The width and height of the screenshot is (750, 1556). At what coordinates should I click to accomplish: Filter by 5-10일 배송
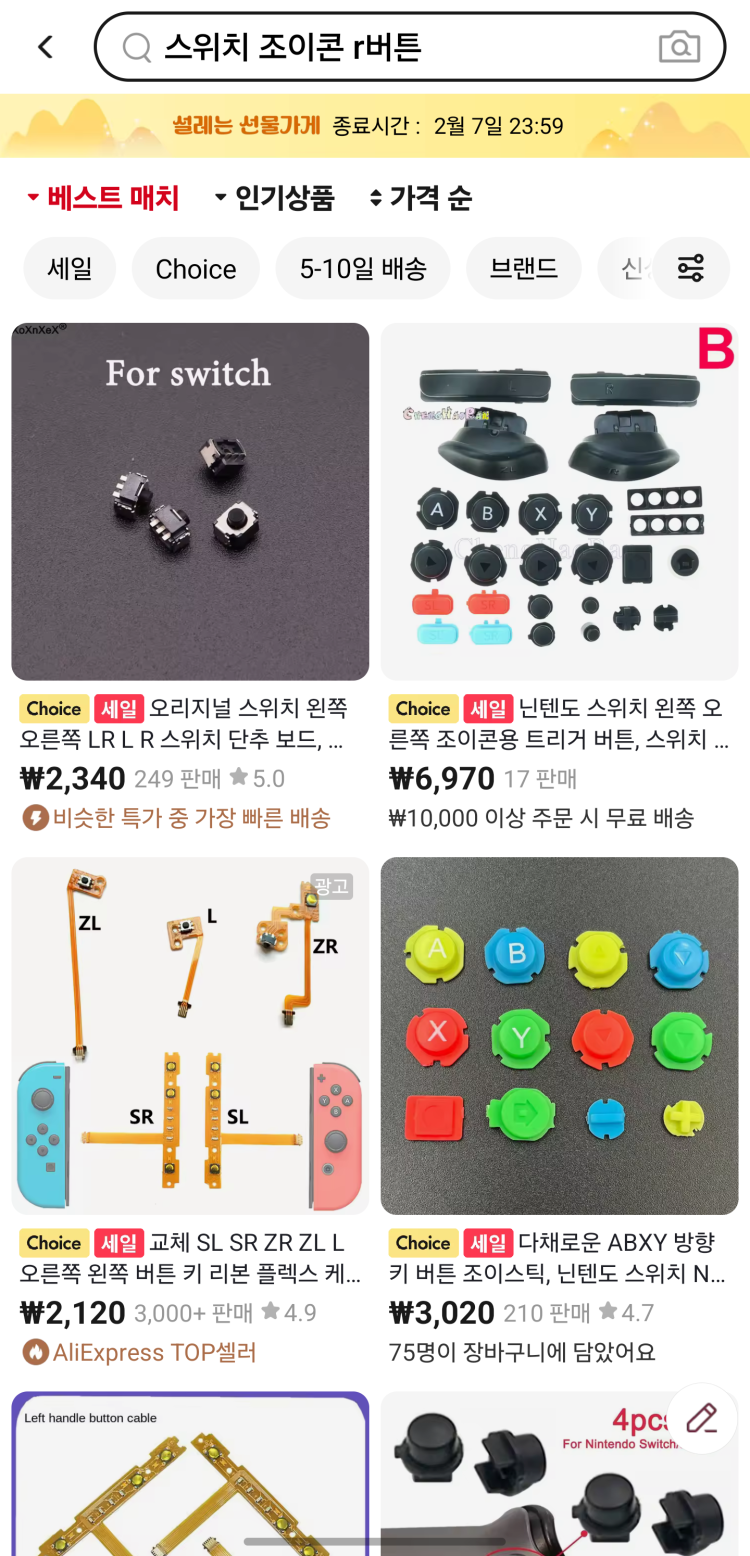[x=363, y=268]
